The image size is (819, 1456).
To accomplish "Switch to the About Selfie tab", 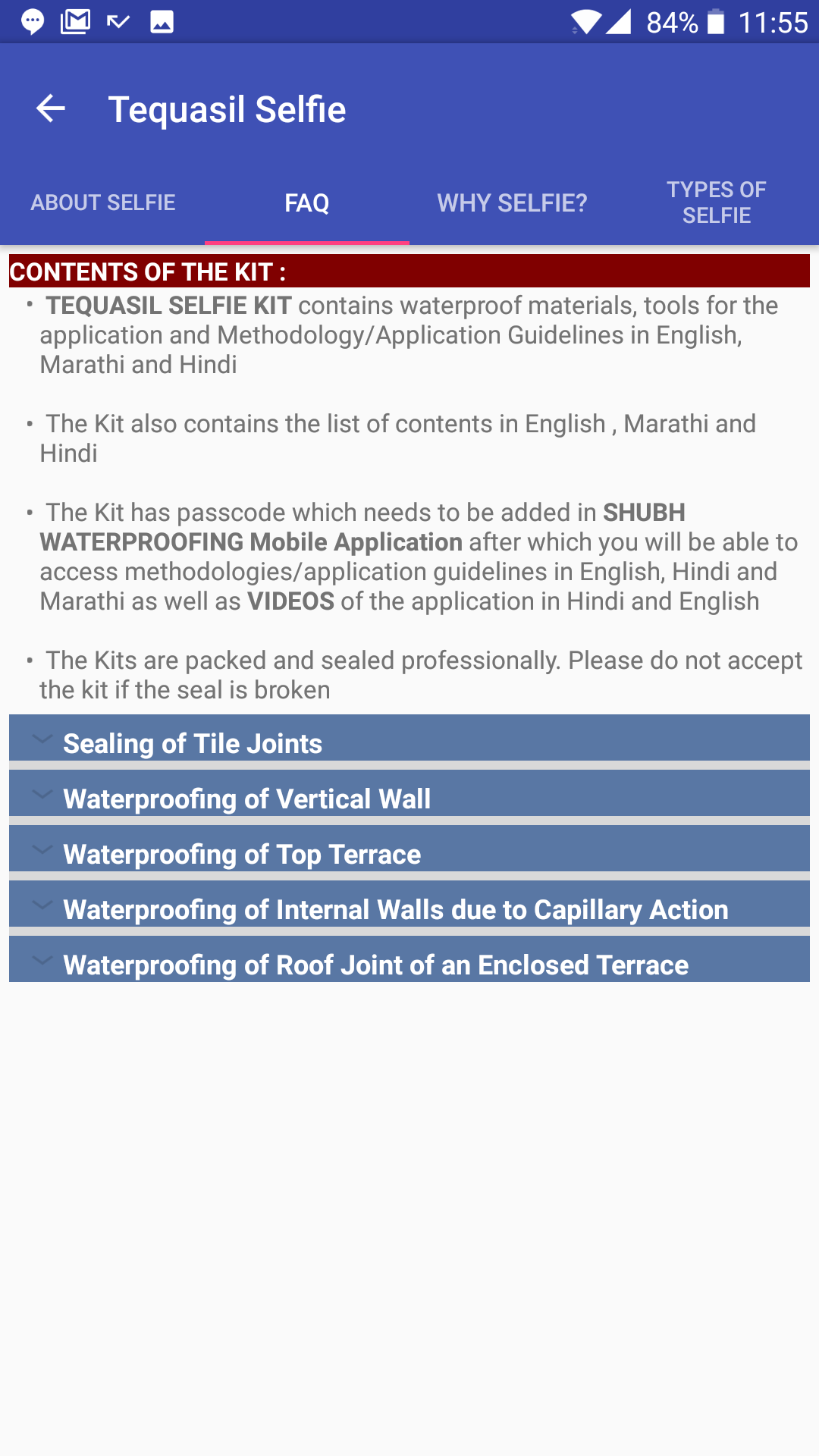I will click(x=103, y=202).
